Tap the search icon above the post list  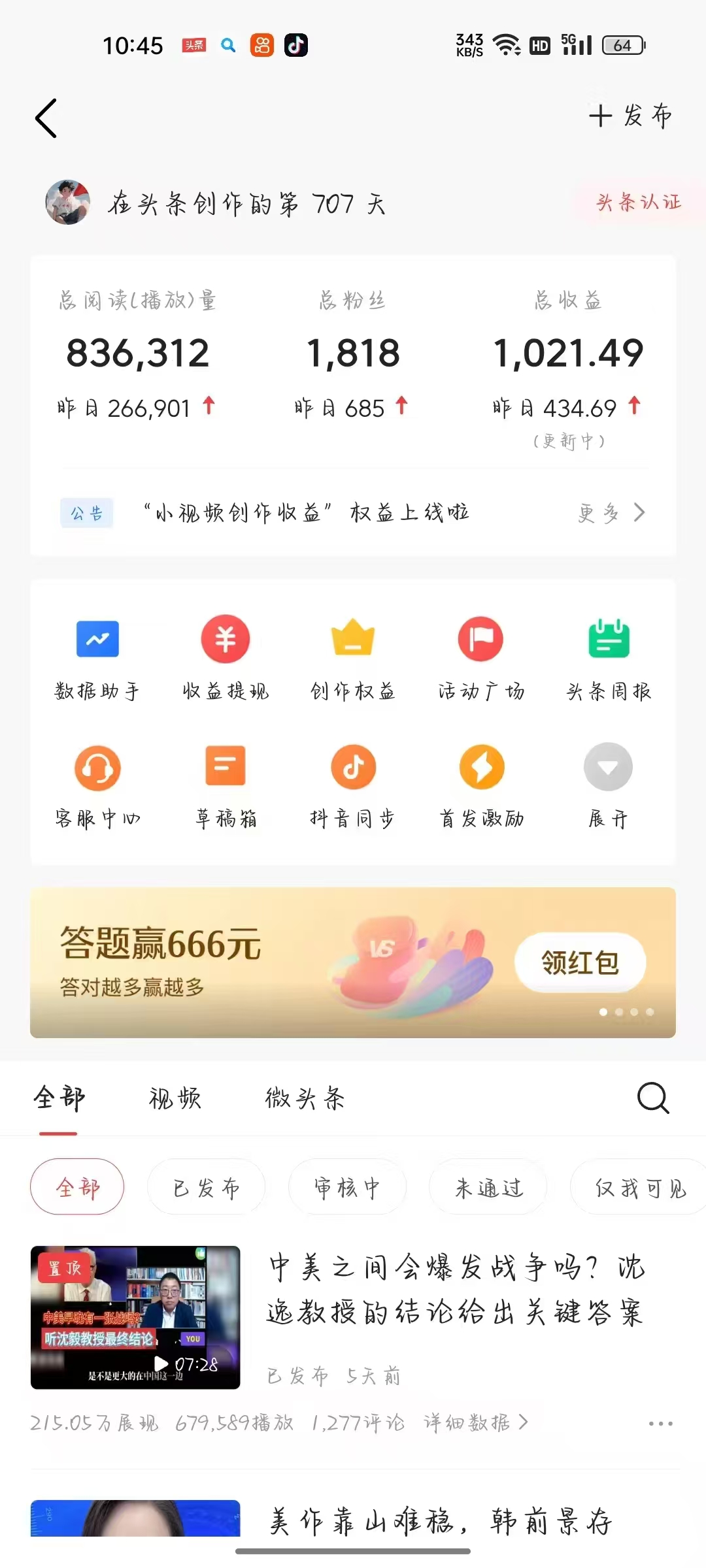[x=652, y=1098]
